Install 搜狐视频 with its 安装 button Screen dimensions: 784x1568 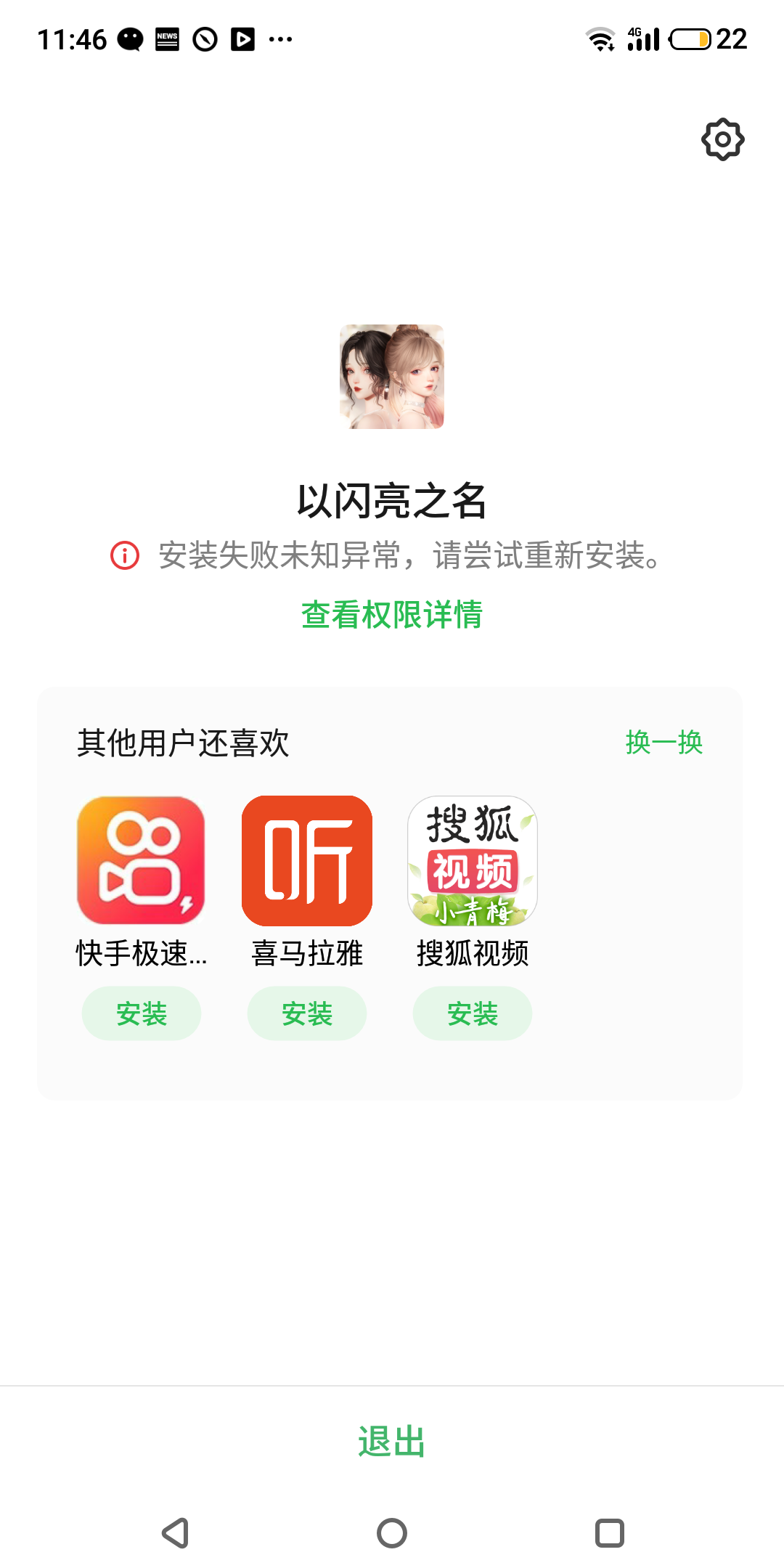[x=472, y=1013]
